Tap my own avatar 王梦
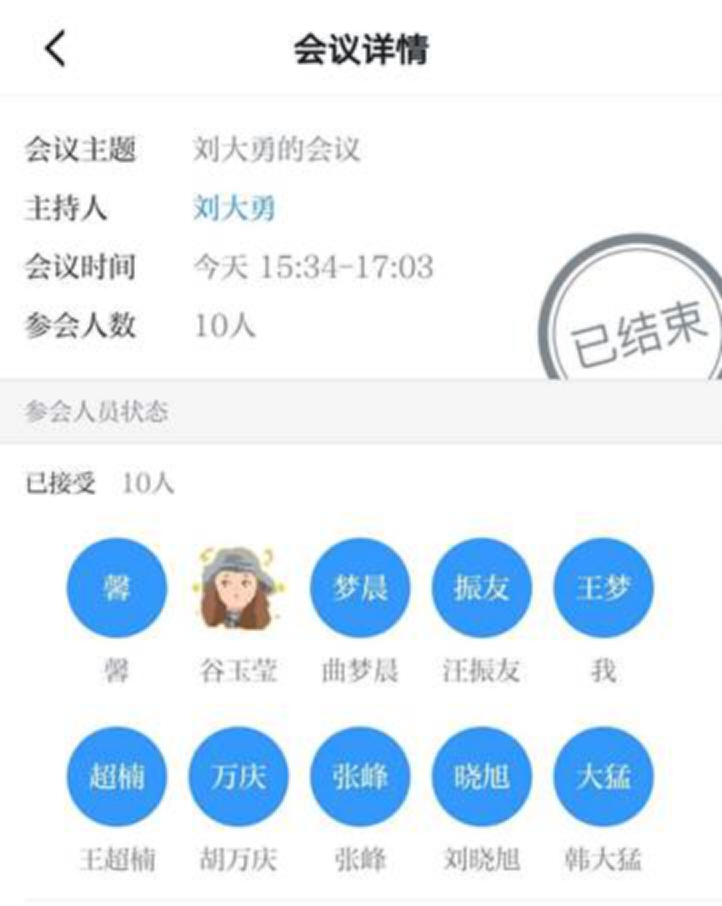The width and height of the screenshot is (722, 906). 603,588
